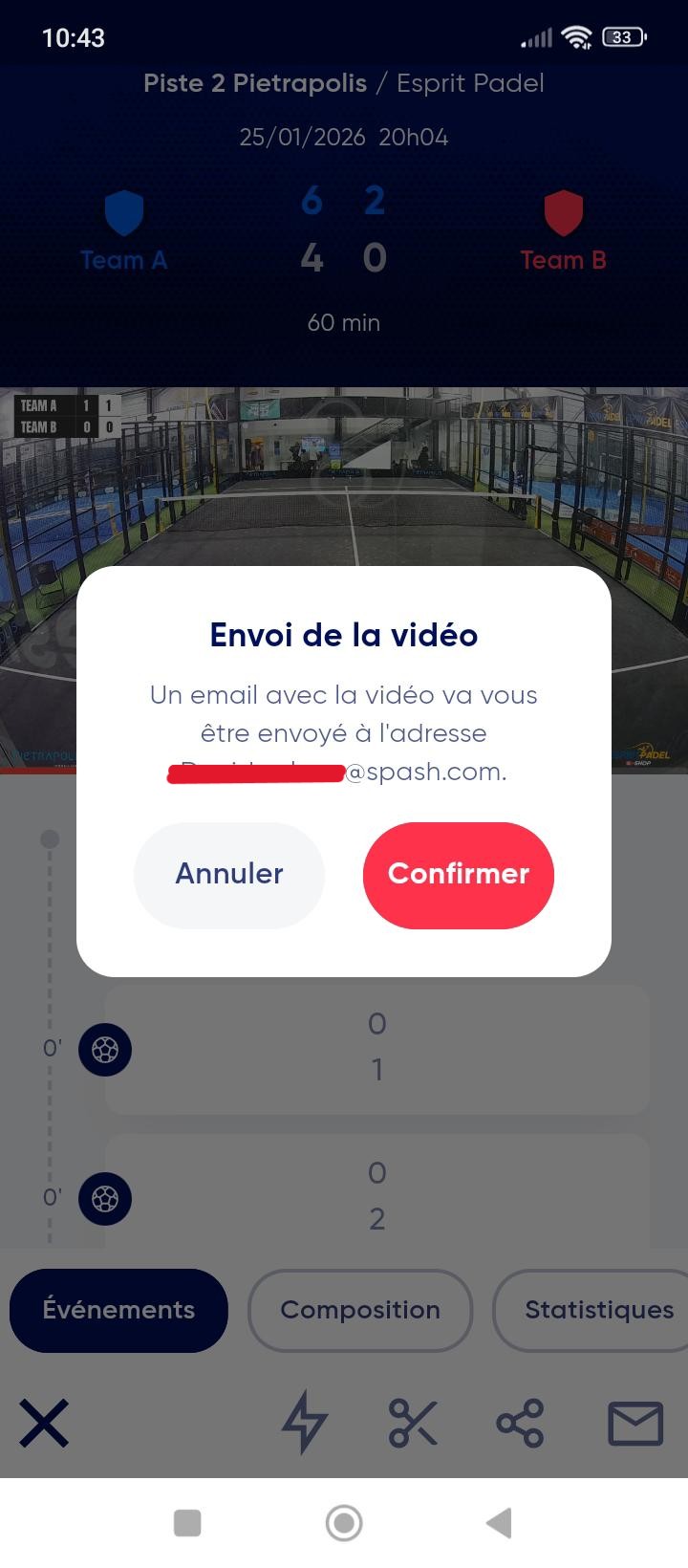Switch to the Composition tab
Viewport: 688px width, 1568px height.
coord(359,1310)
